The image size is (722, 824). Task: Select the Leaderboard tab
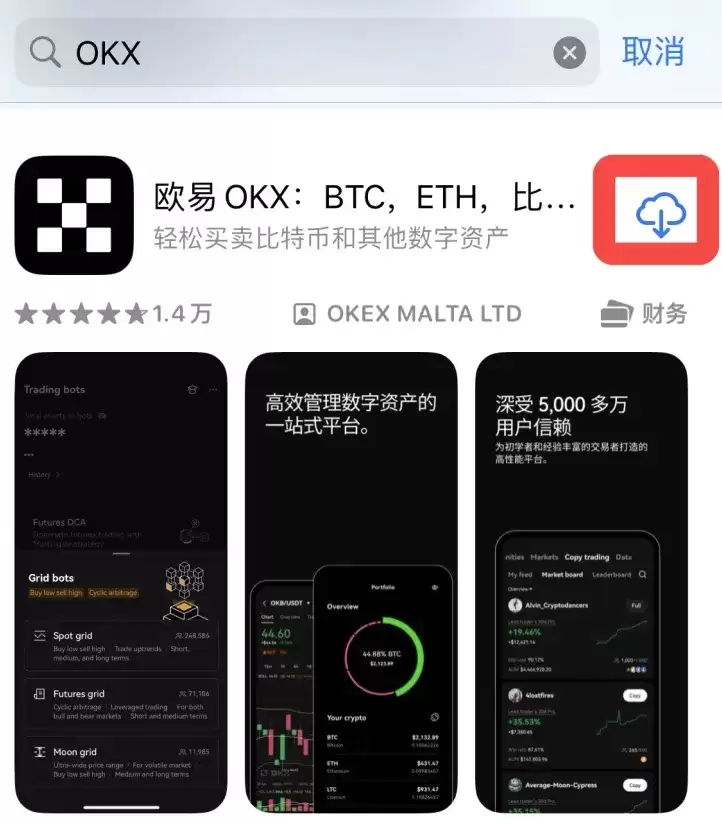pos(612,574)
